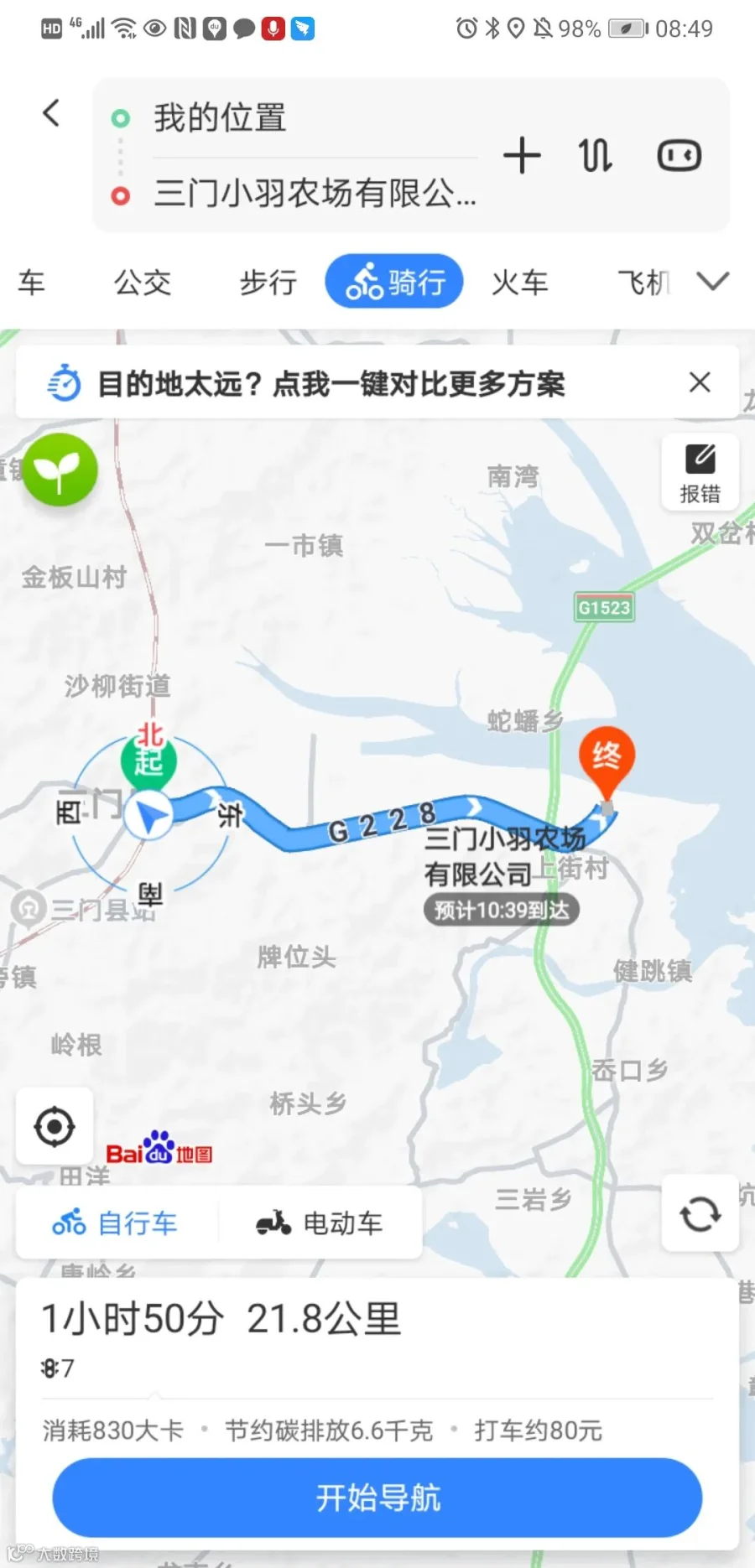Image resolution: width=755 pixels, height=1568 pixels.
Task: Refresh the route
Action: pyautogui.click(x=700, y=1213)
